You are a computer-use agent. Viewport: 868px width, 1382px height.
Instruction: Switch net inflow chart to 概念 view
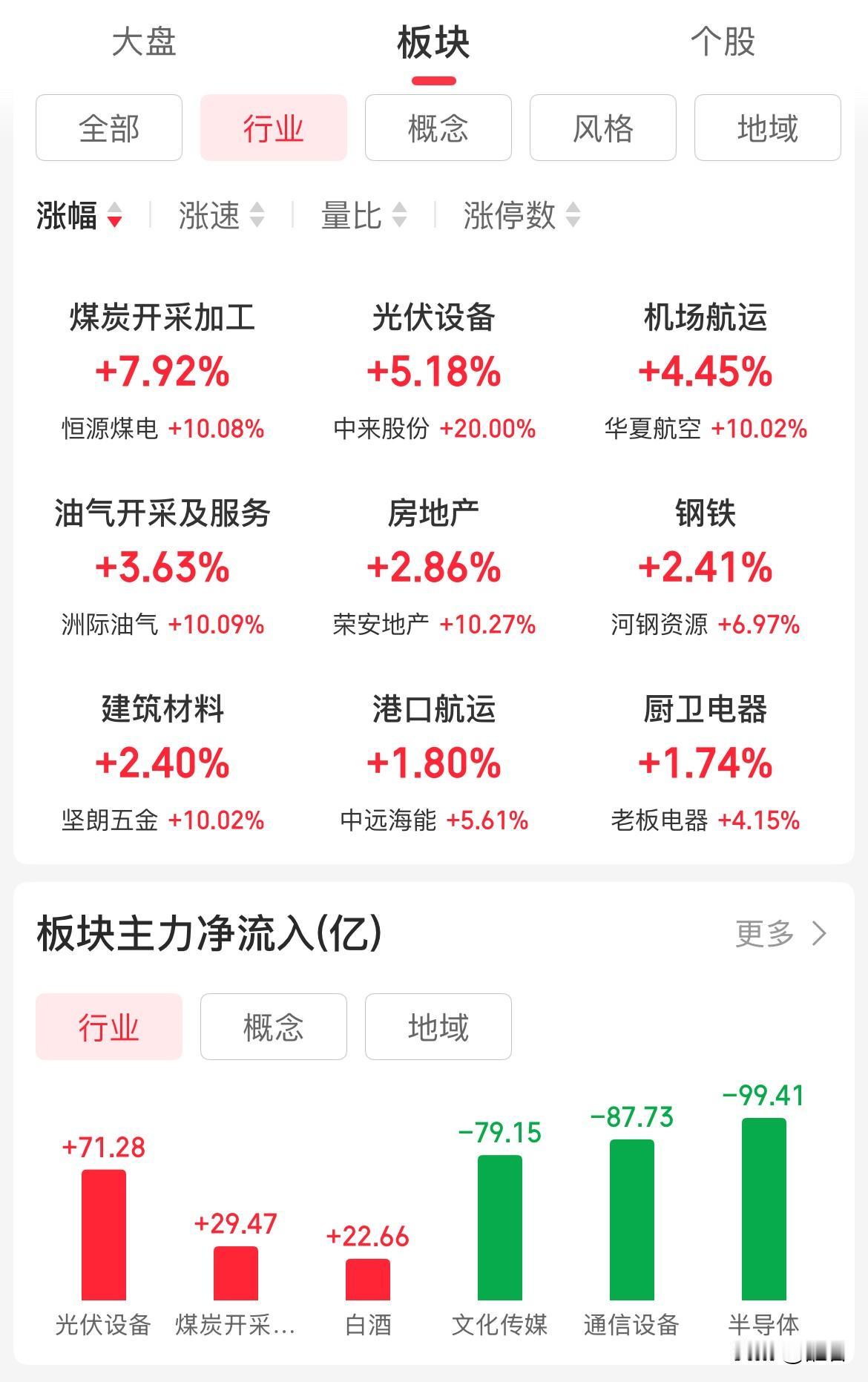point(272,1027)
